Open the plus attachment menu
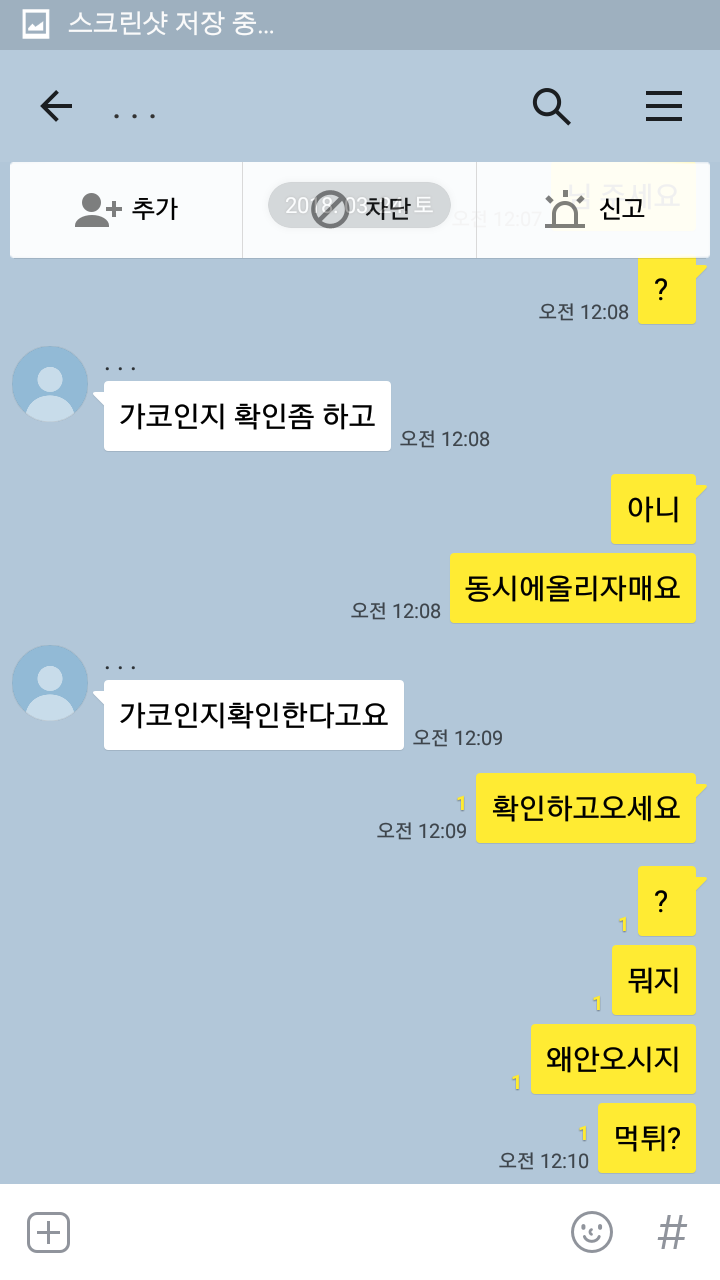The height and width of the screenshot is (1280, 720). [48, 1232]
